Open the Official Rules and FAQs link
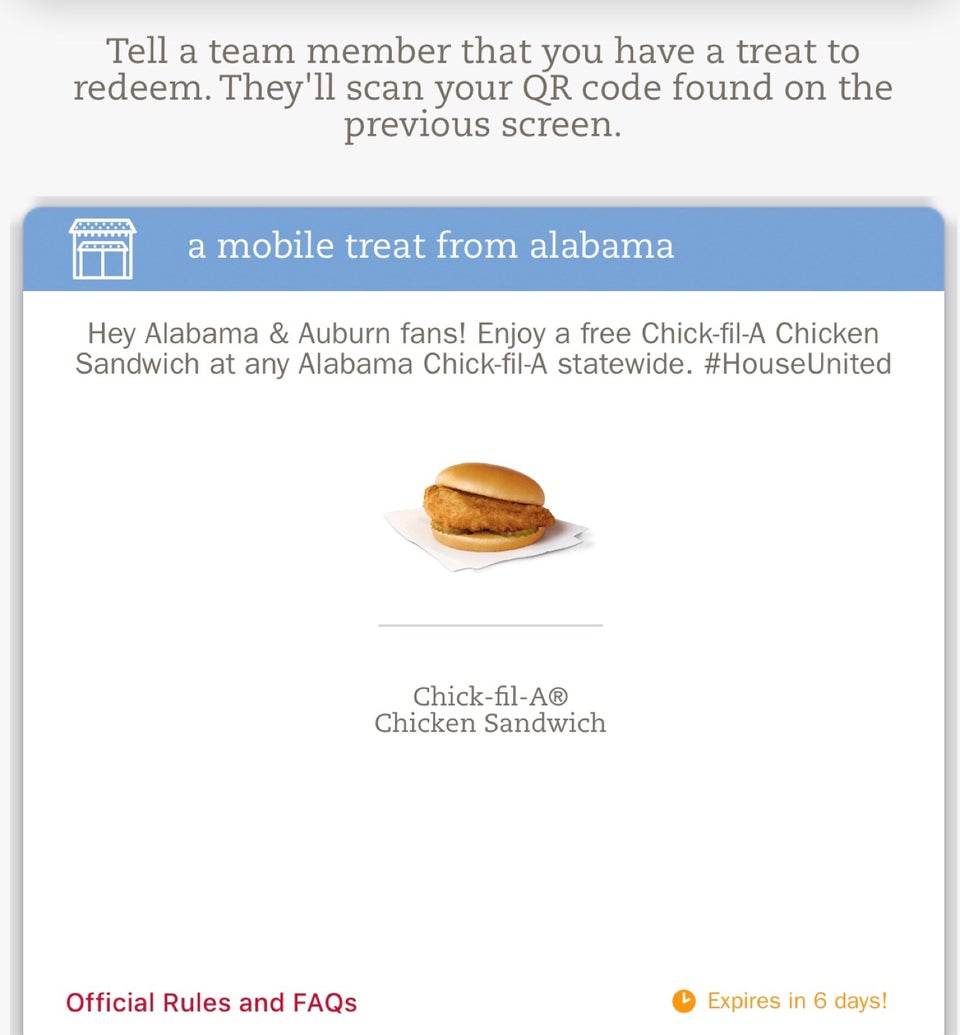 click(211, 1002)
